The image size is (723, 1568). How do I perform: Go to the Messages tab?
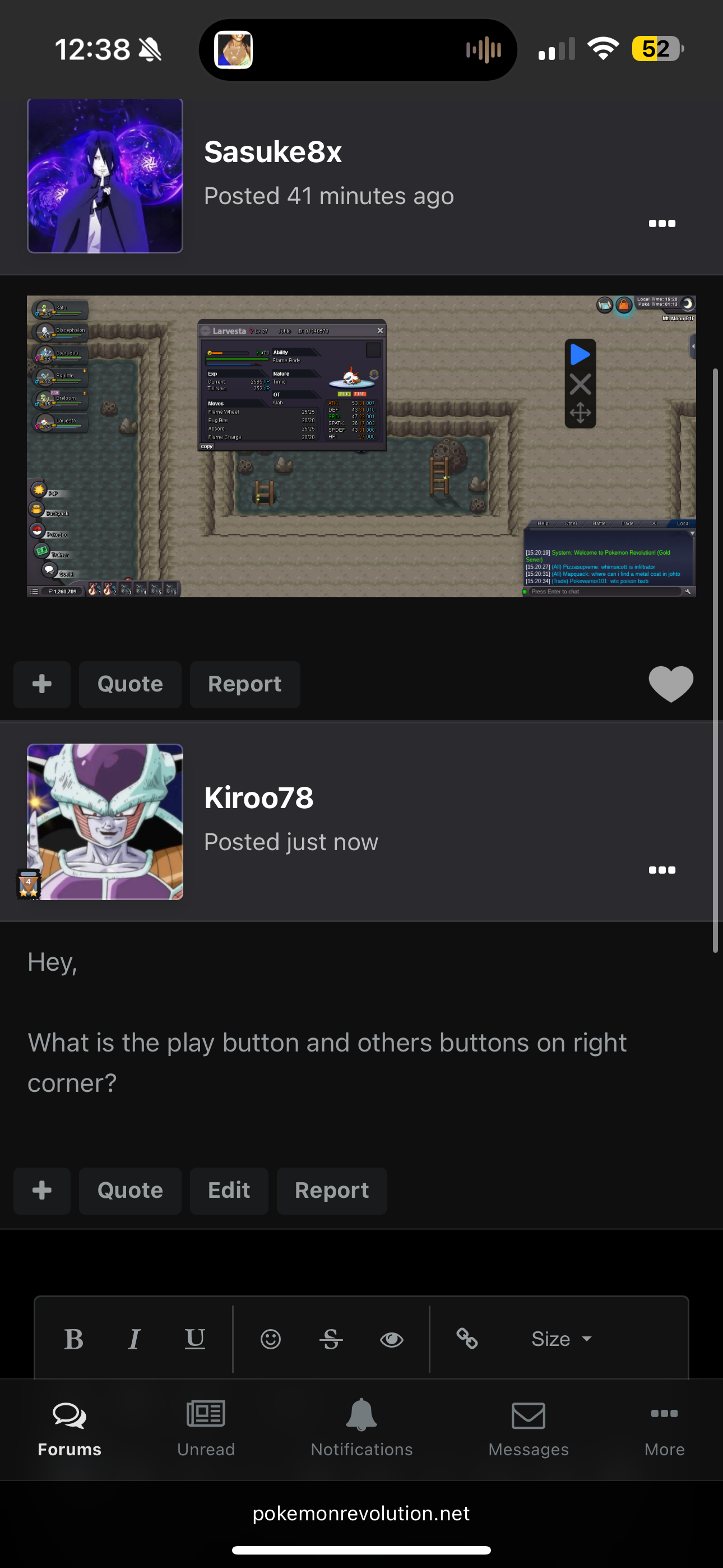point(529,1428)
